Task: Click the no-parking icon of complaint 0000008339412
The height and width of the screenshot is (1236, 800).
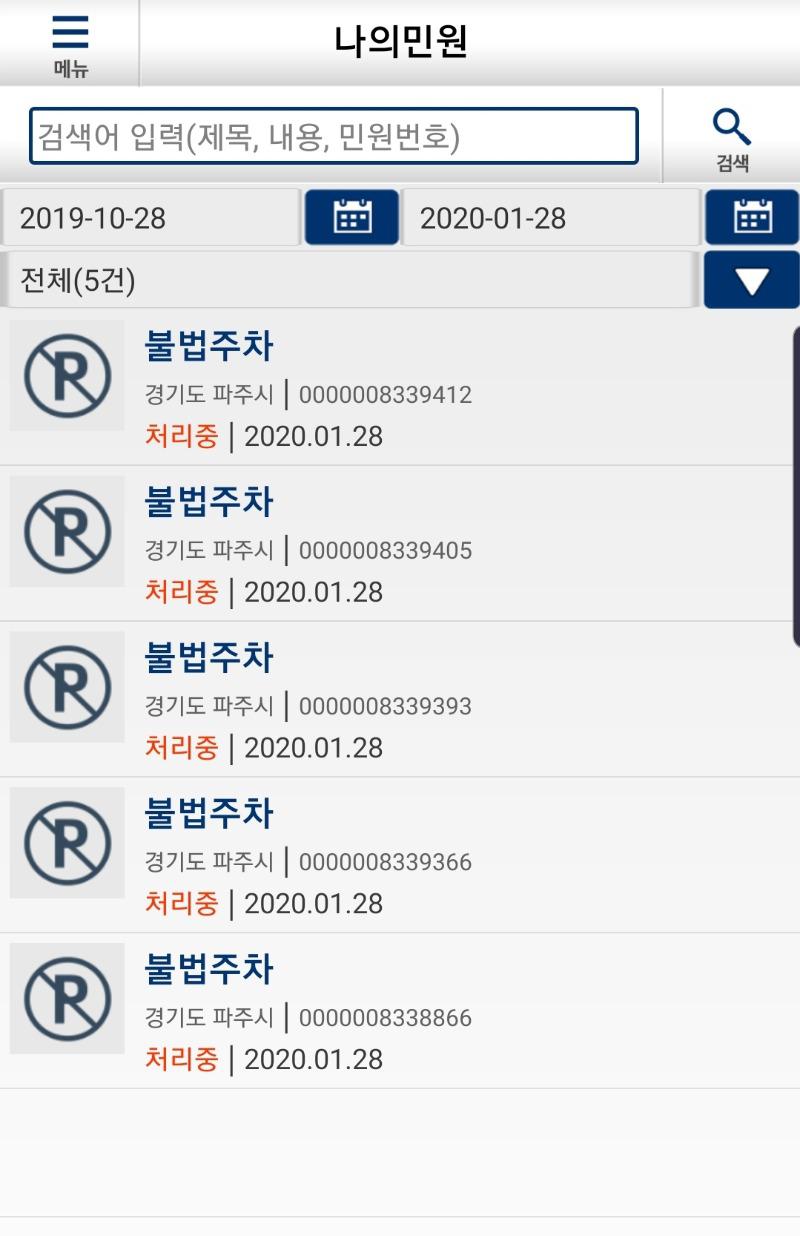Action: pyautogui.click(x=66, y=377)
